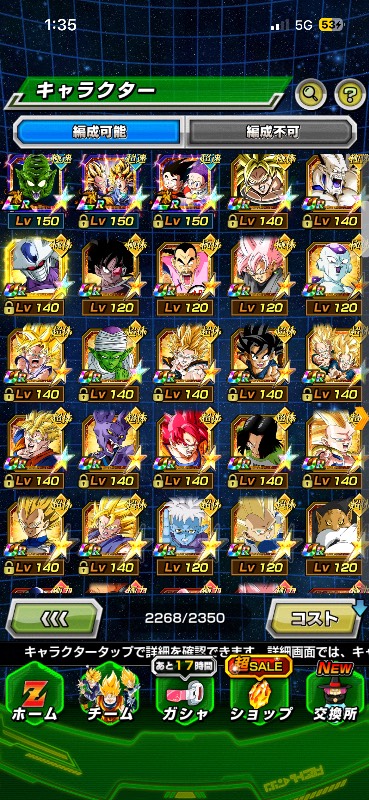This screenshot has height=800, width=369.
Task: Switch to the 編成不可 tab
Action: (271, 132)
